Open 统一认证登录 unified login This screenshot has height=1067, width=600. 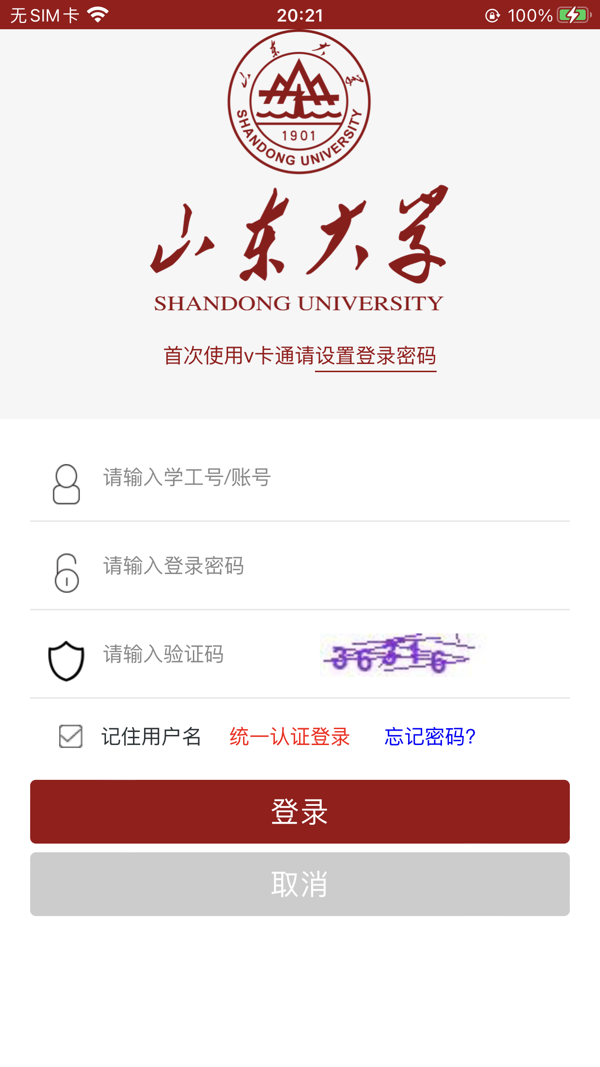coord(290,737)
